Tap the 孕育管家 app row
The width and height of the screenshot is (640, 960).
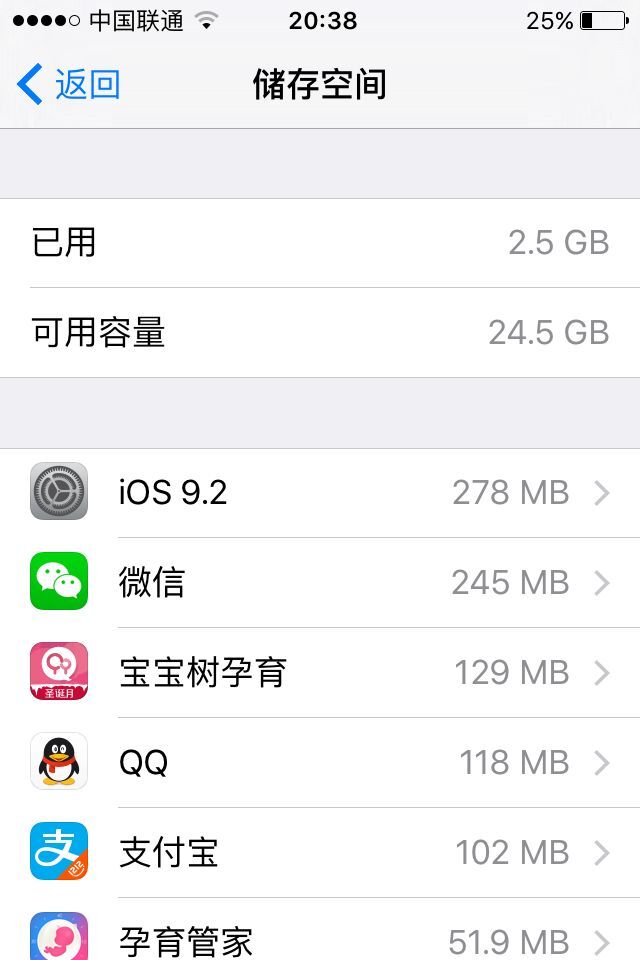320,938
